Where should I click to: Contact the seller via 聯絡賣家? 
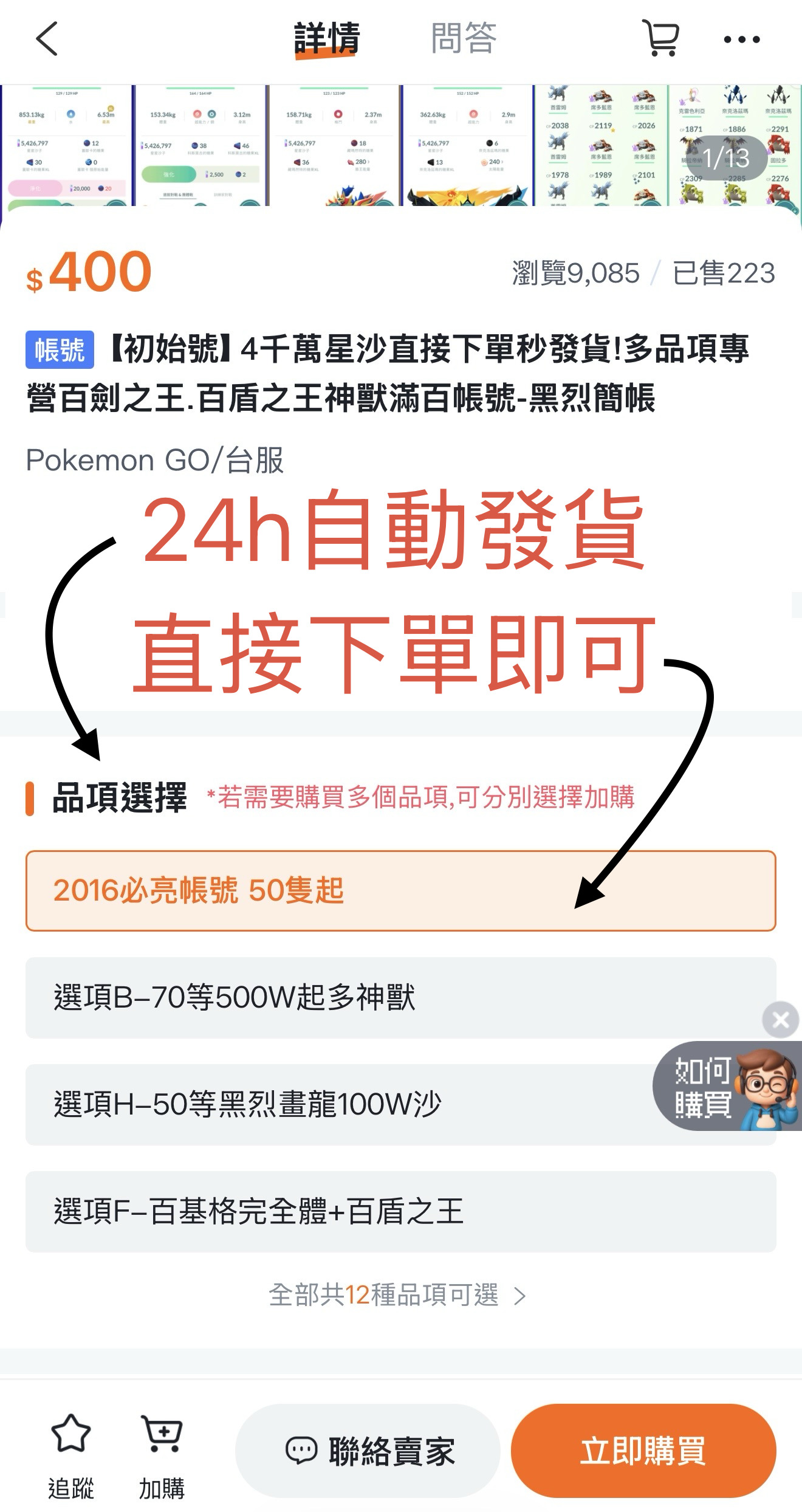tap(368, 1451)
